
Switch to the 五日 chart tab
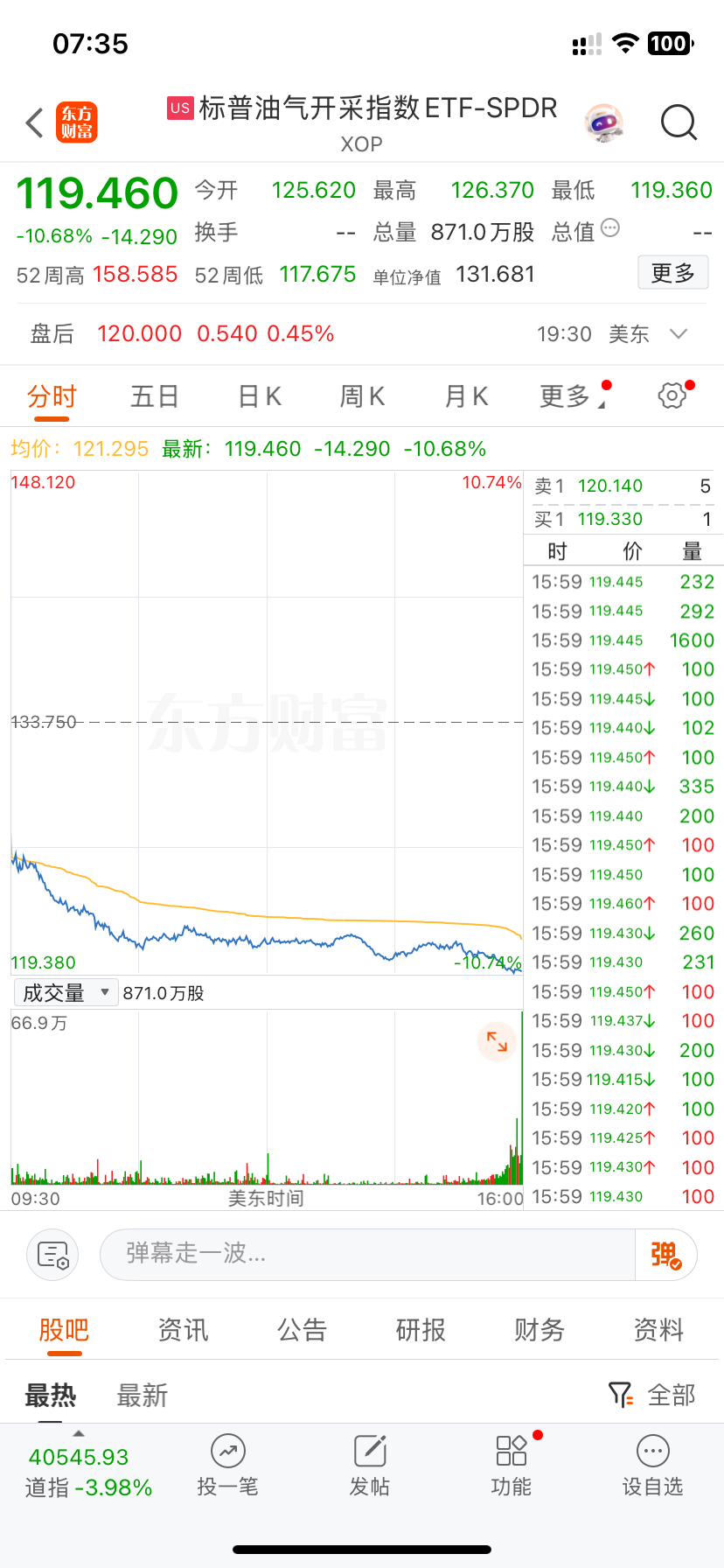[154, 395]
